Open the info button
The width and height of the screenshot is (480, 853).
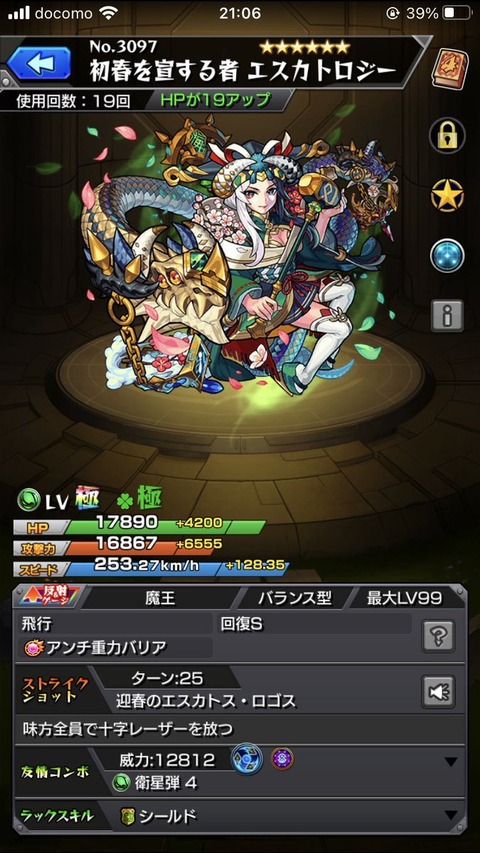pos(447,315)
